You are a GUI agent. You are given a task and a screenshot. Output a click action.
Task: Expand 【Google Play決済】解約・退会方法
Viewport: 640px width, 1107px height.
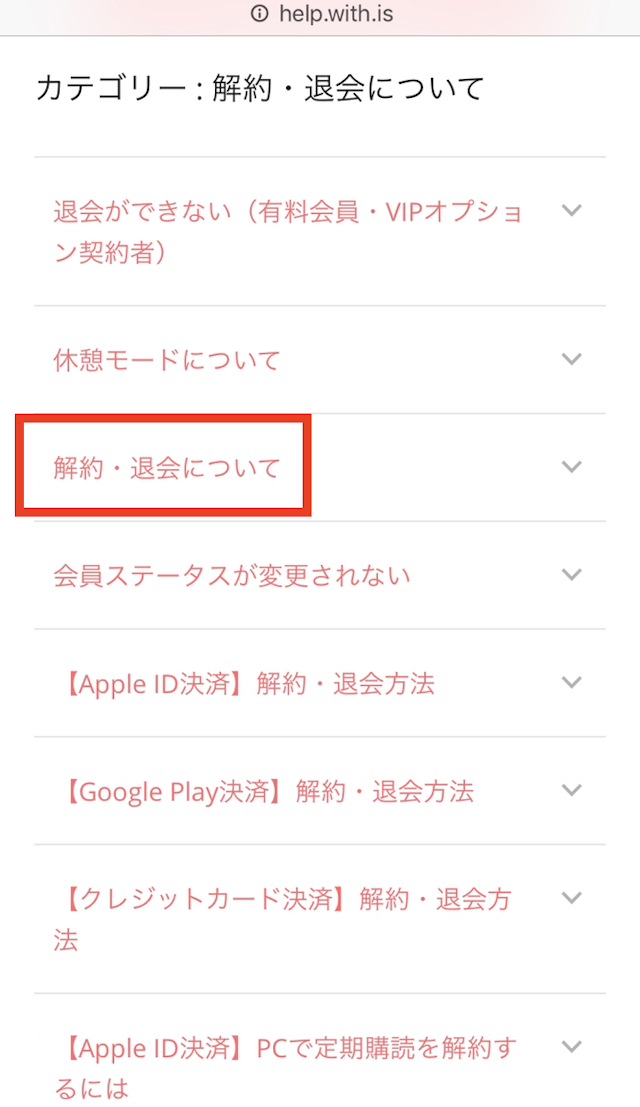[x=263, y=792]
